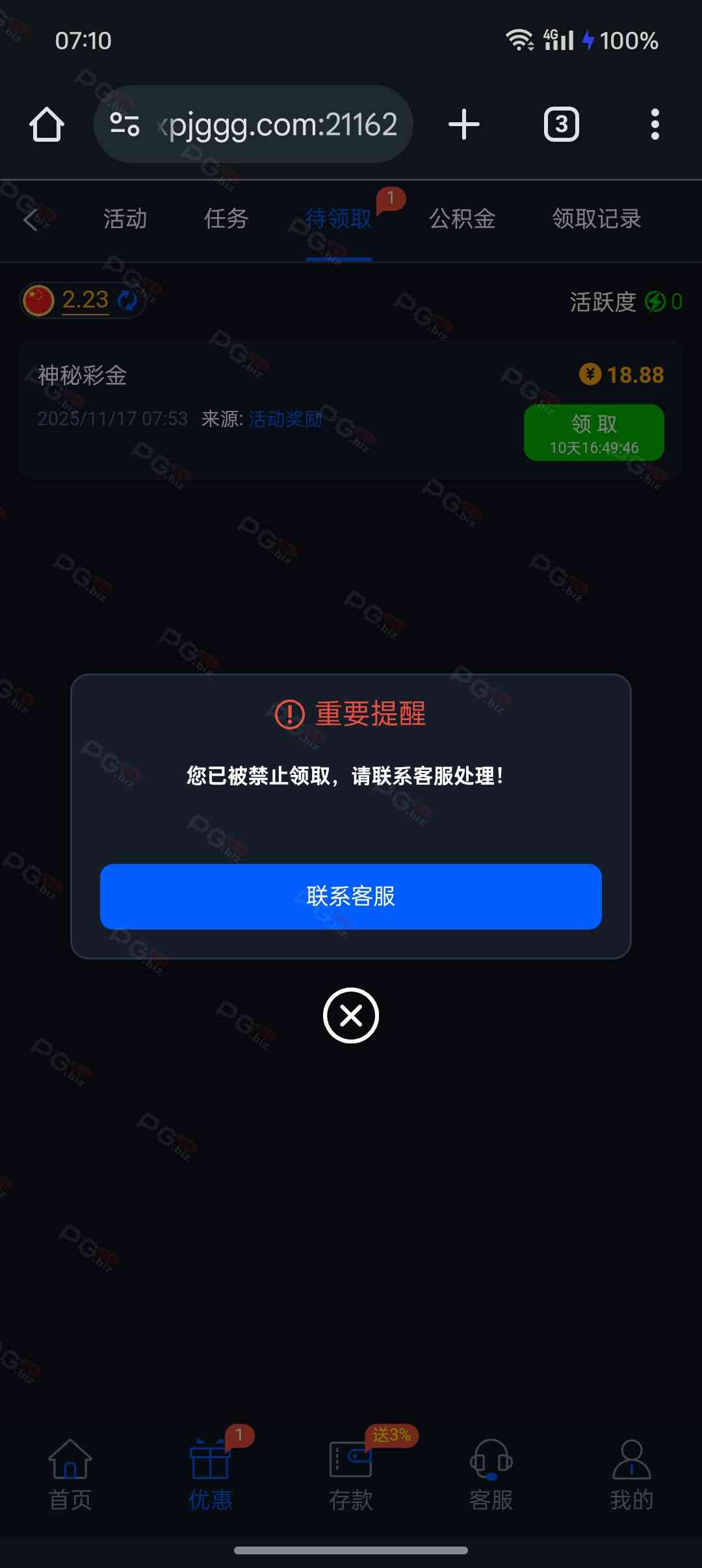
Task: Open a new browser tab
Action: (464, 124)
